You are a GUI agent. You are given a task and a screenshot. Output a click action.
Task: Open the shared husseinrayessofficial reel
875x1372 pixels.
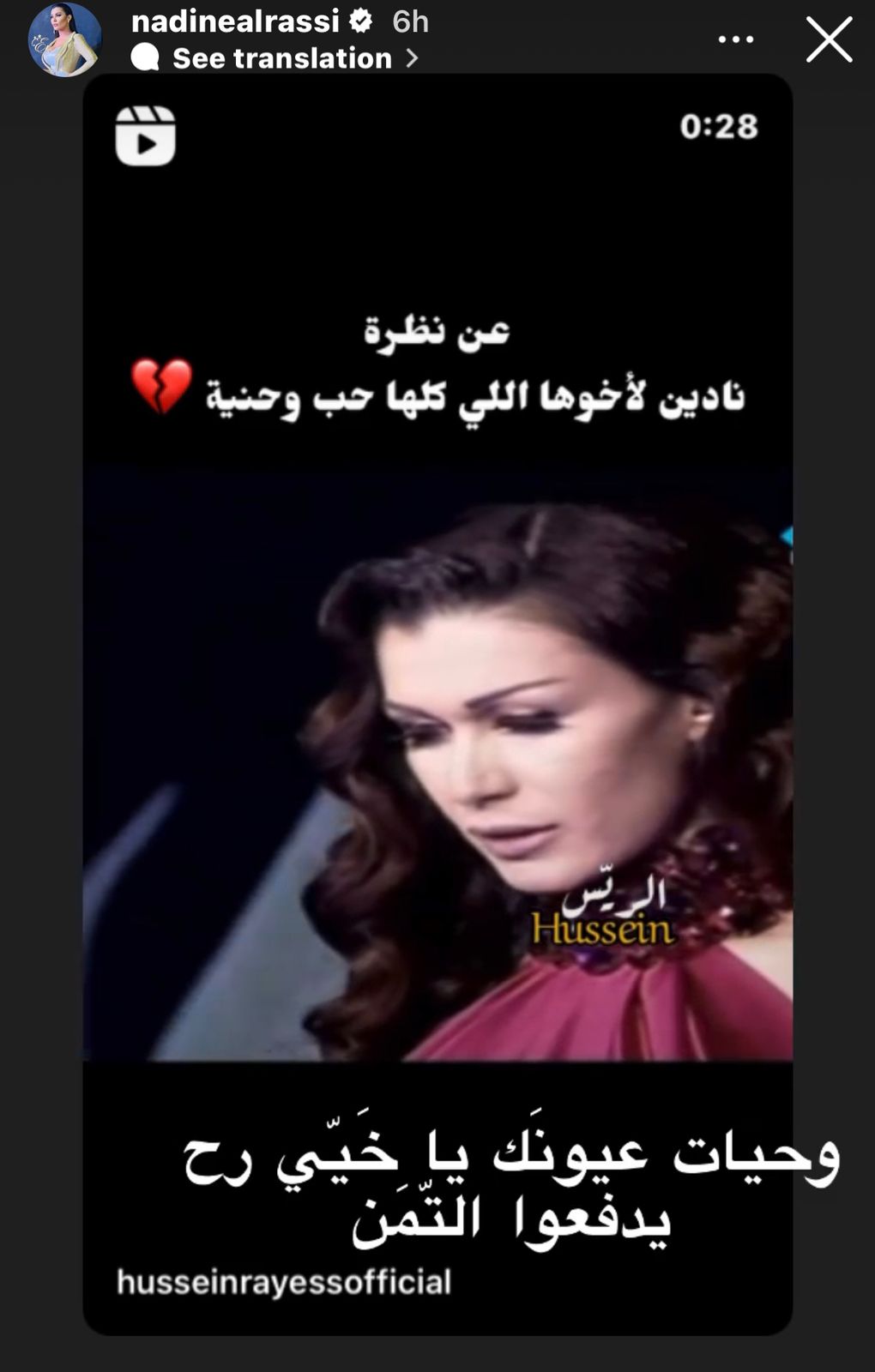pos(437,703)
